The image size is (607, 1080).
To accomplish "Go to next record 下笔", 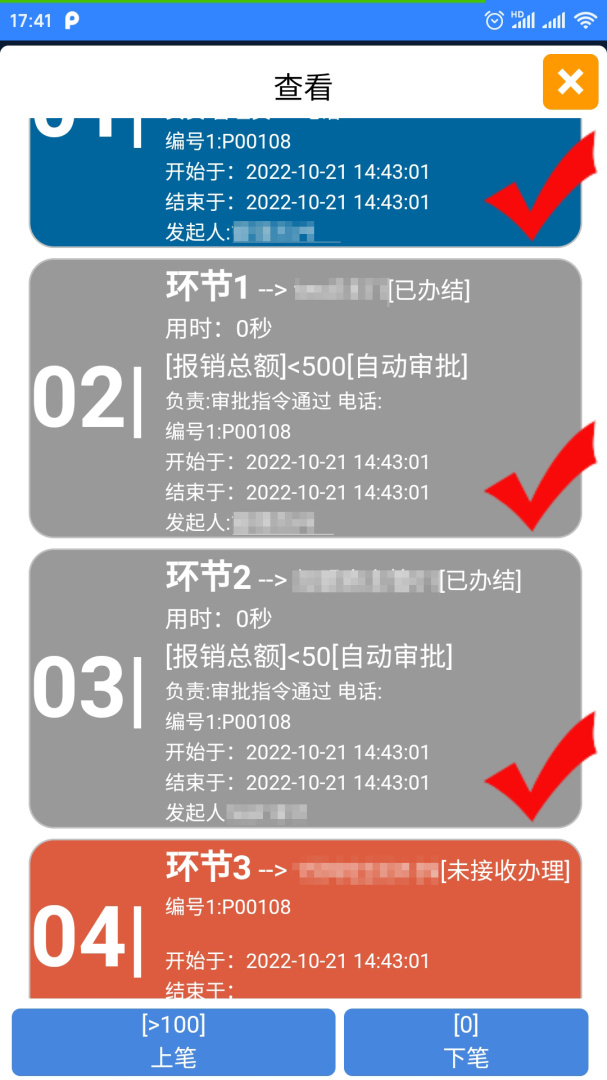I will [466, 1041].
